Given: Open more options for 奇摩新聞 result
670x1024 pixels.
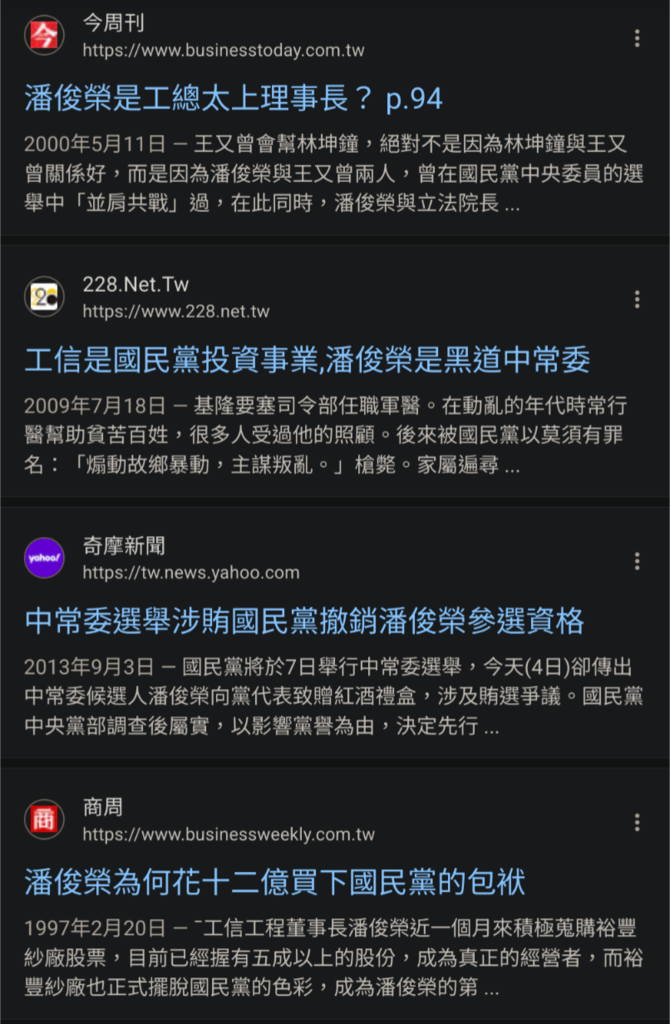Looking at the screenshot, I should pos(637,560).
